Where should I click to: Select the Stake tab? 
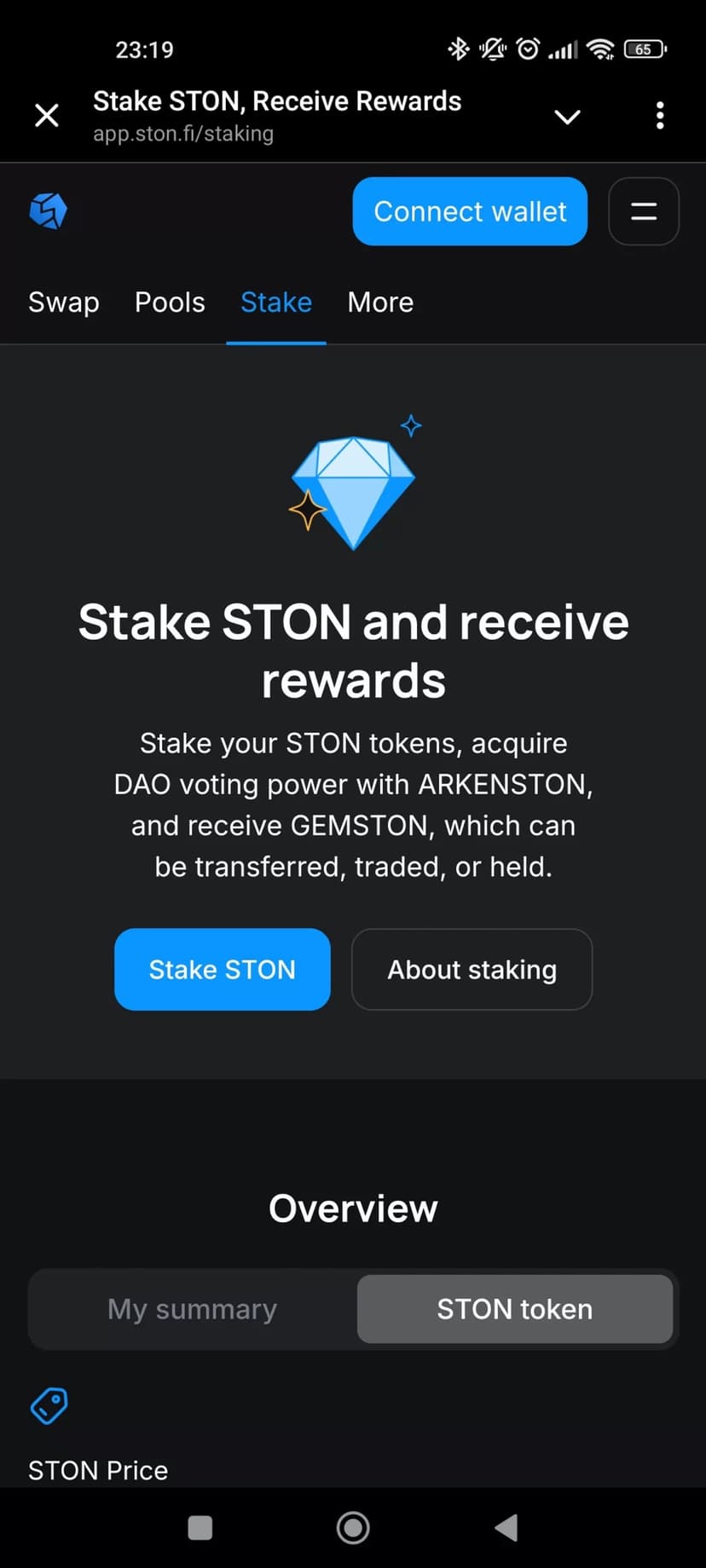pos(275,303)
